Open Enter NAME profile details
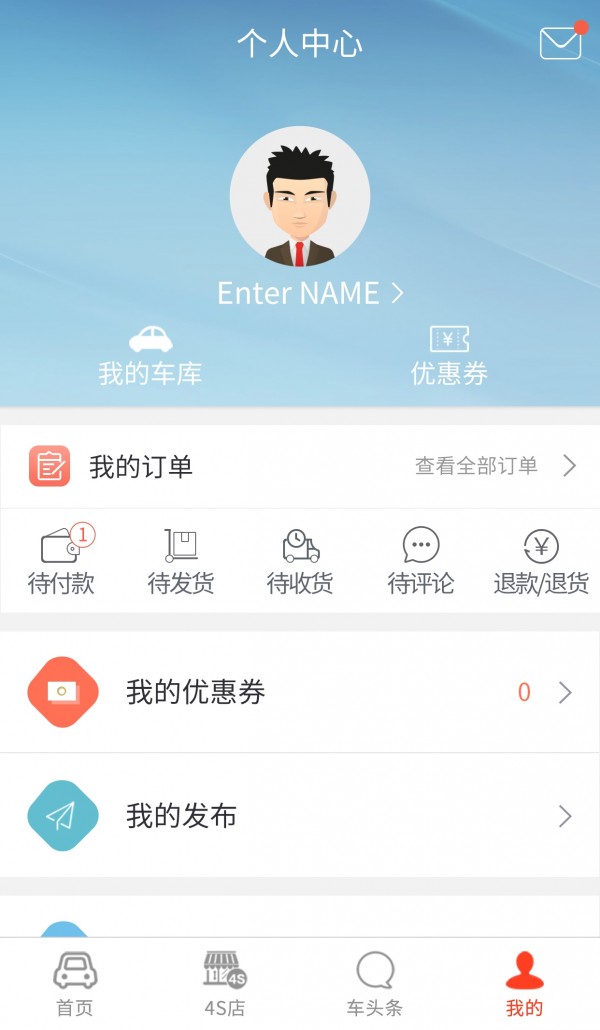The height and width of the screenshot is (1030, 600). point(310,293)
